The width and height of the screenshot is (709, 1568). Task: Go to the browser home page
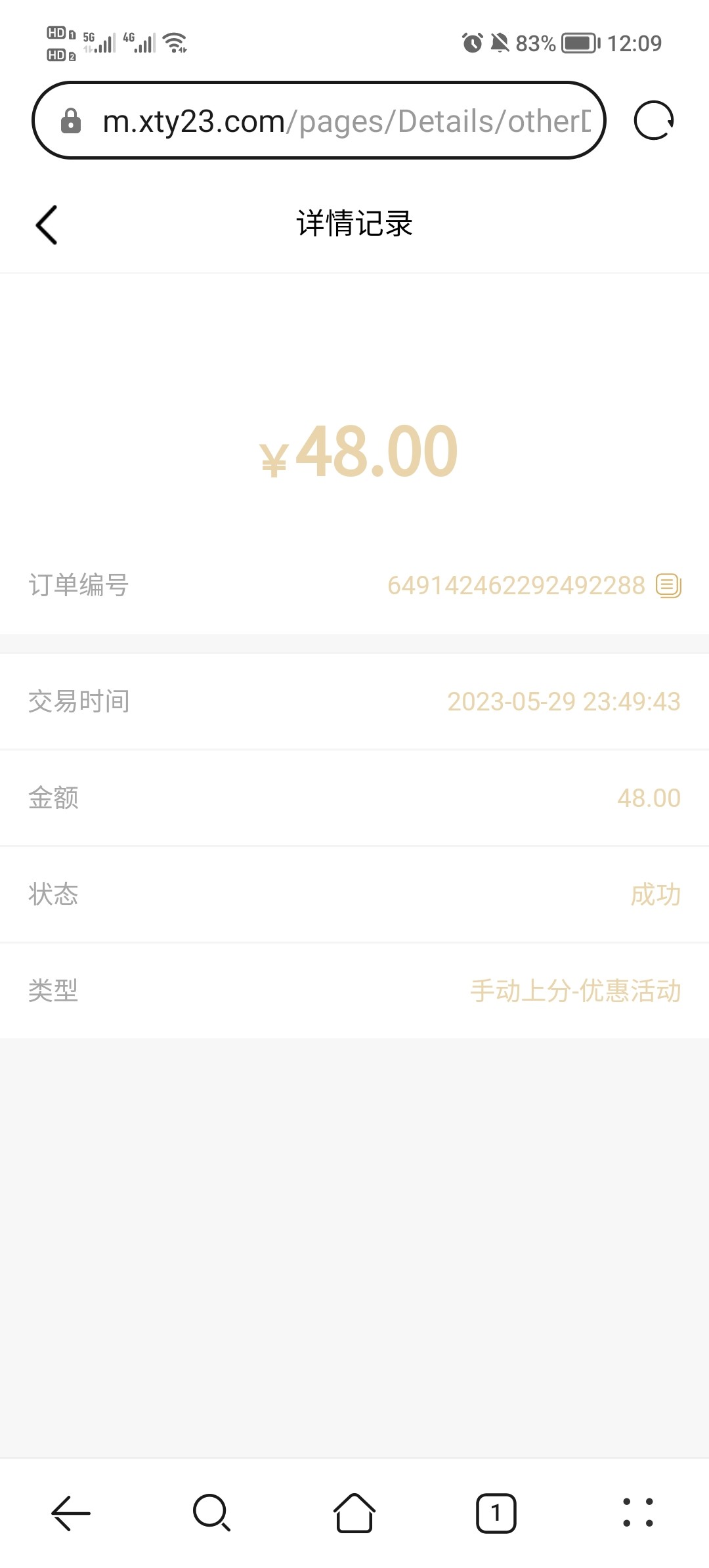click(354, 1513)
